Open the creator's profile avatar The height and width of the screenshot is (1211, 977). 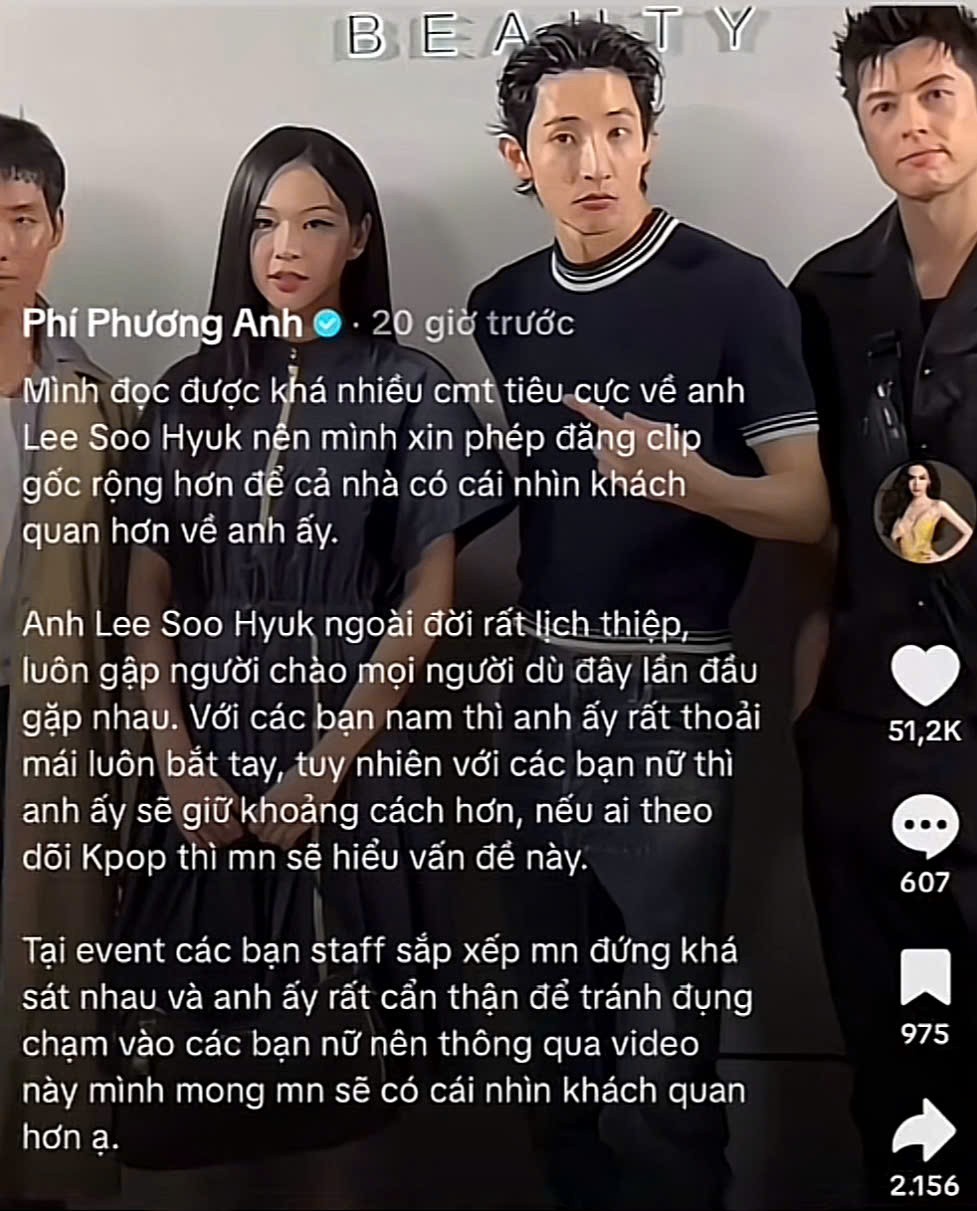pyautogui.click(x=924, y=512)
